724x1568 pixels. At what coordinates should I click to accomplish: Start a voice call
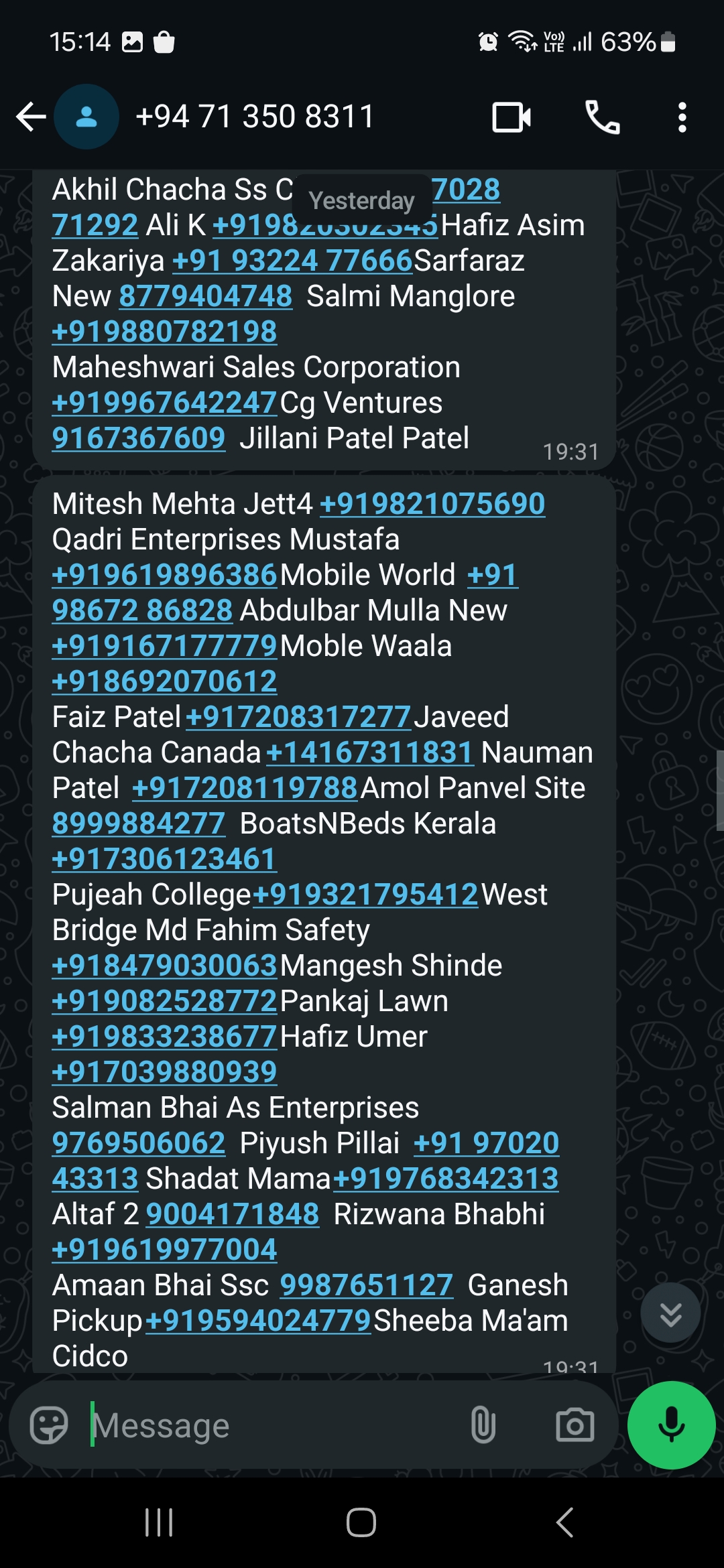coord(602,117)
